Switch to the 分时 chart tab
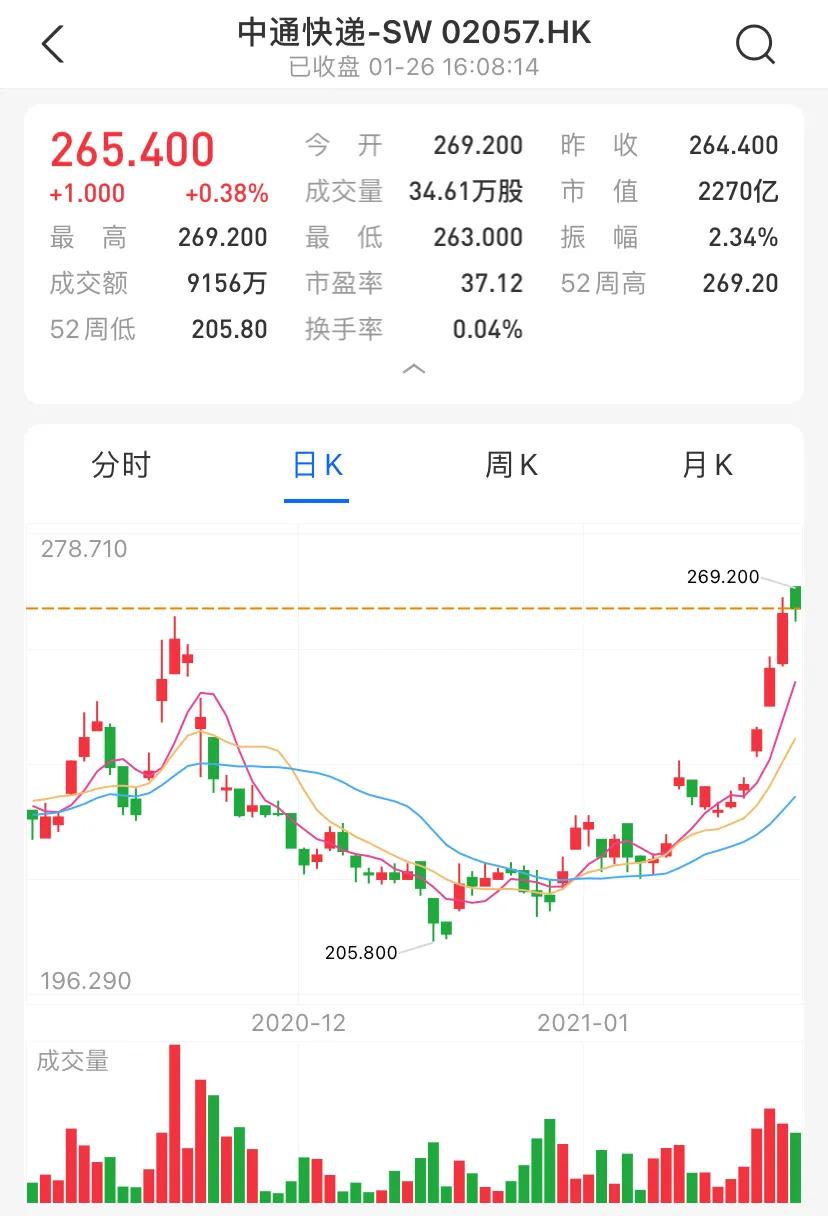 coord(120,465)
